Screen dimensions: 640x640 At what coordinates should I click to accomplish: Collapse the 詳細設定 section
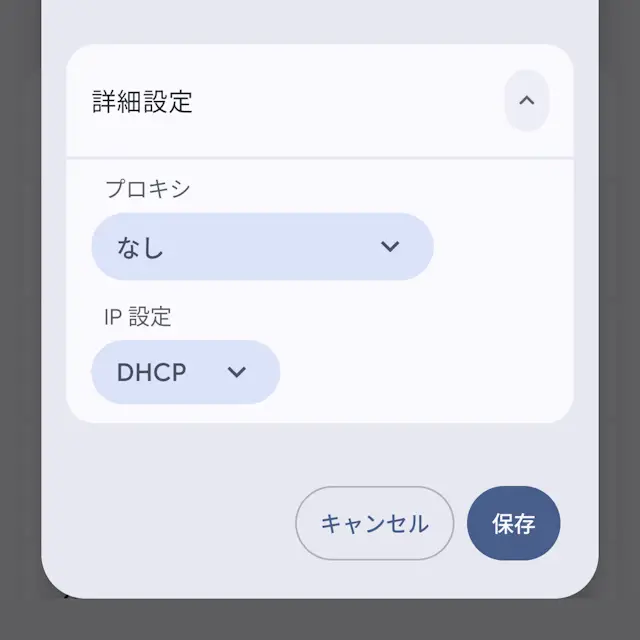[x=527, y=101]
